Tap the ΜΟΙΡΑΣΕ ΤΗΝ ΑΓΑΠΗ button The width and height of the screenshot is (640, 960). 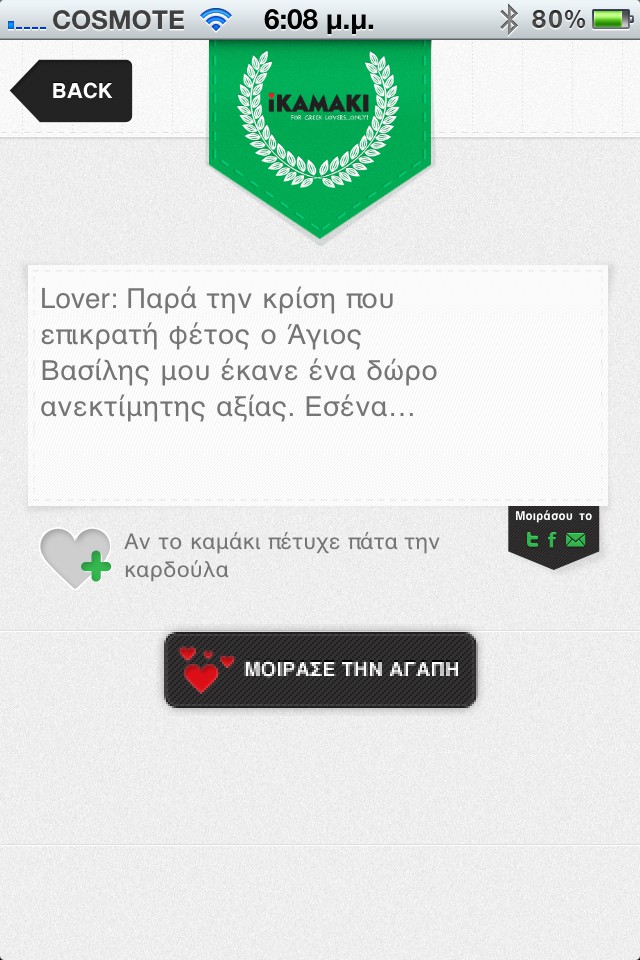[320, 669]
